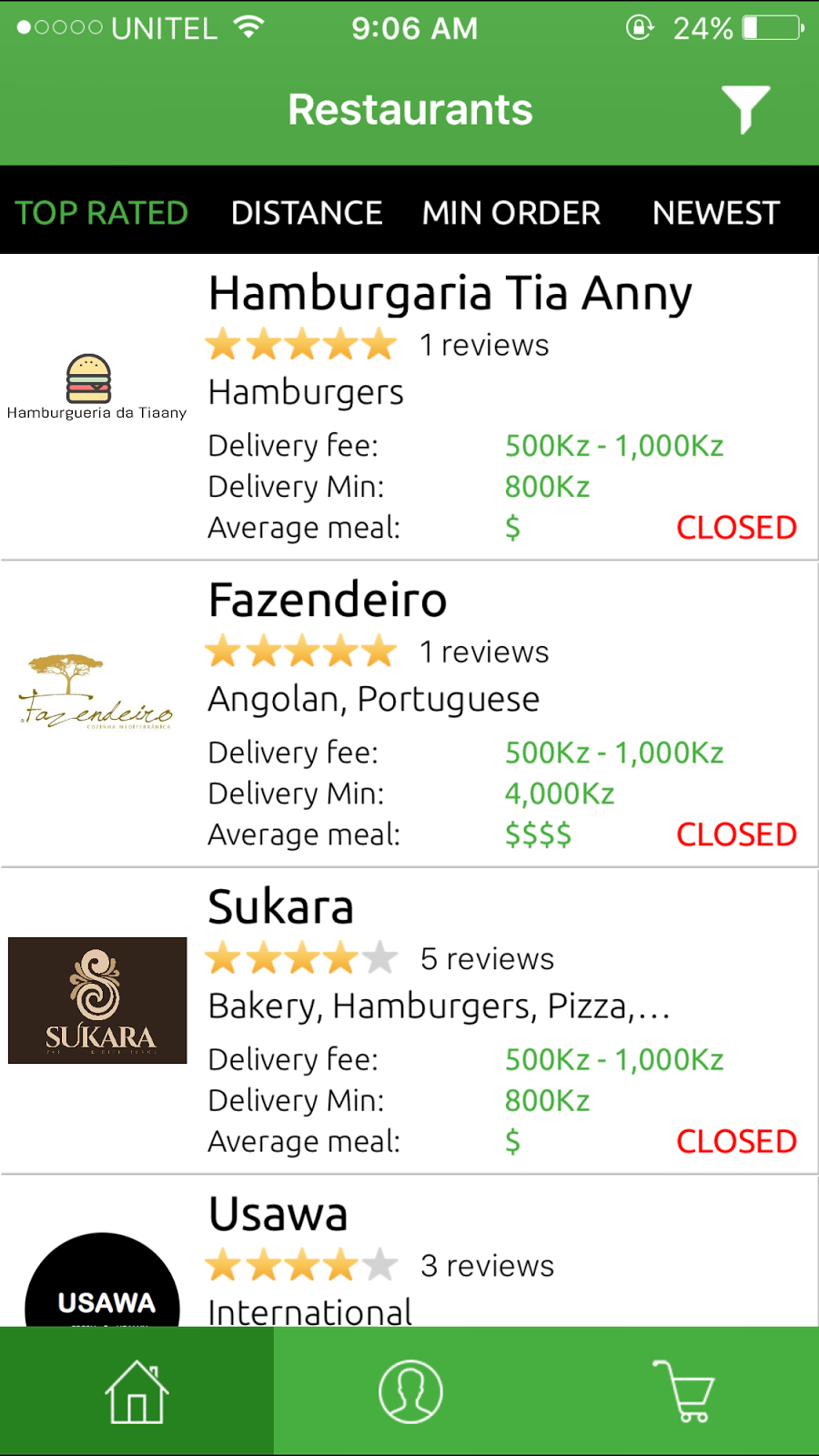Open Hamburgaria Tia Anny restaurant
Image resolution: width=819 pixels, height=1456 pixels.
coord(409,407)
